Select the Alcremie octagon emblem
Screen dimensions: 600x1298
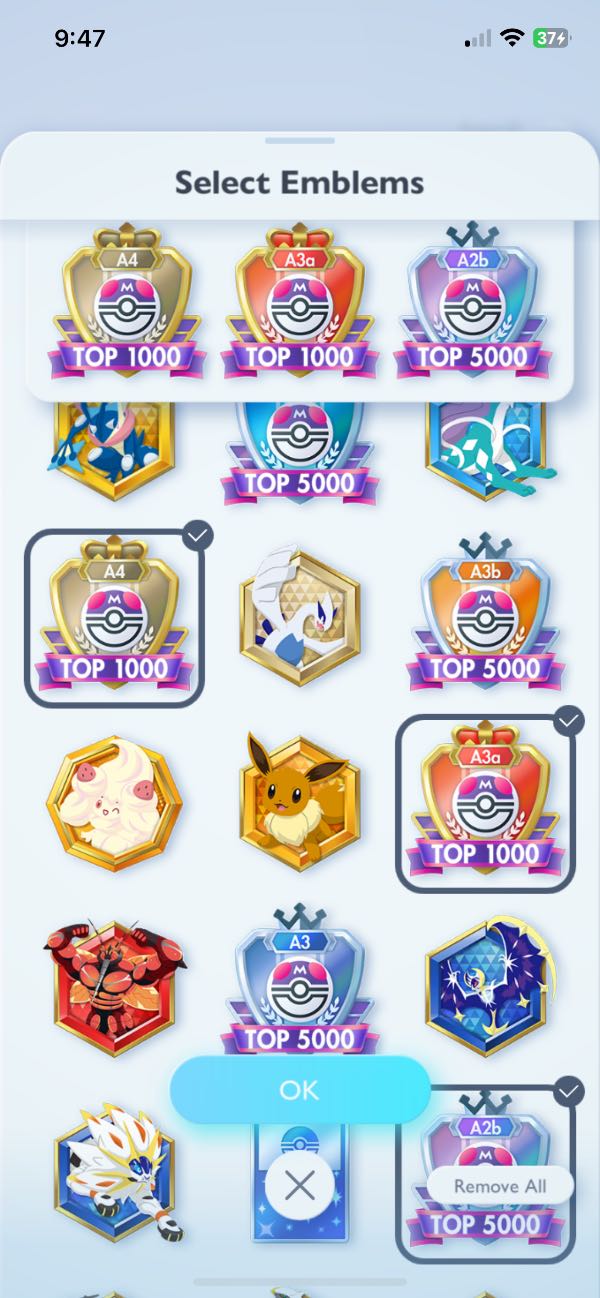click(x=115, y=802)
